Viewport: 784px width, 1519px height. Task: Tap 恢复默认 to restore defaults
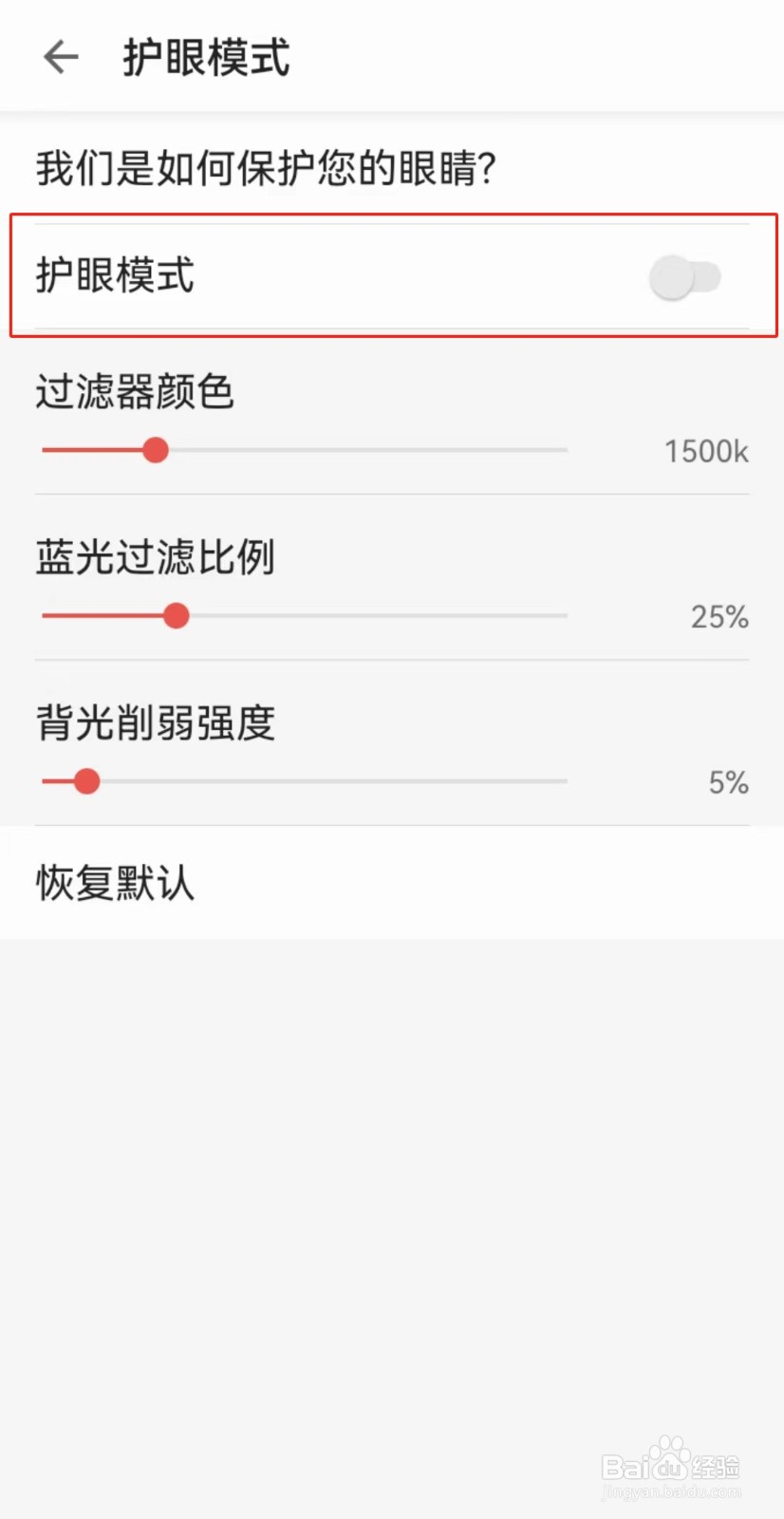click(114, 883)
